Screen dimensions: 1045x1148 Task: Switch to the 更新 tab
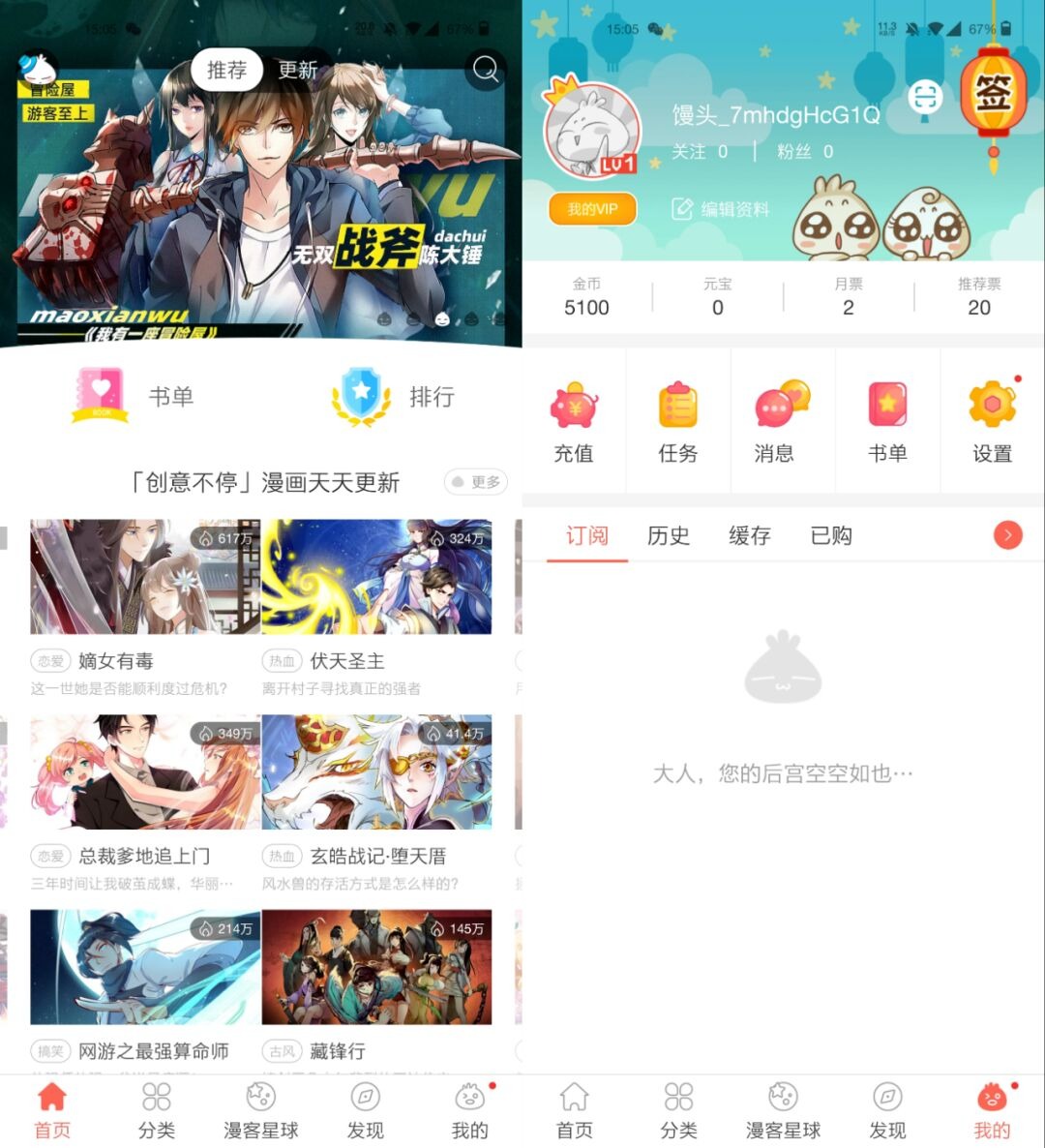coord(297,70)
